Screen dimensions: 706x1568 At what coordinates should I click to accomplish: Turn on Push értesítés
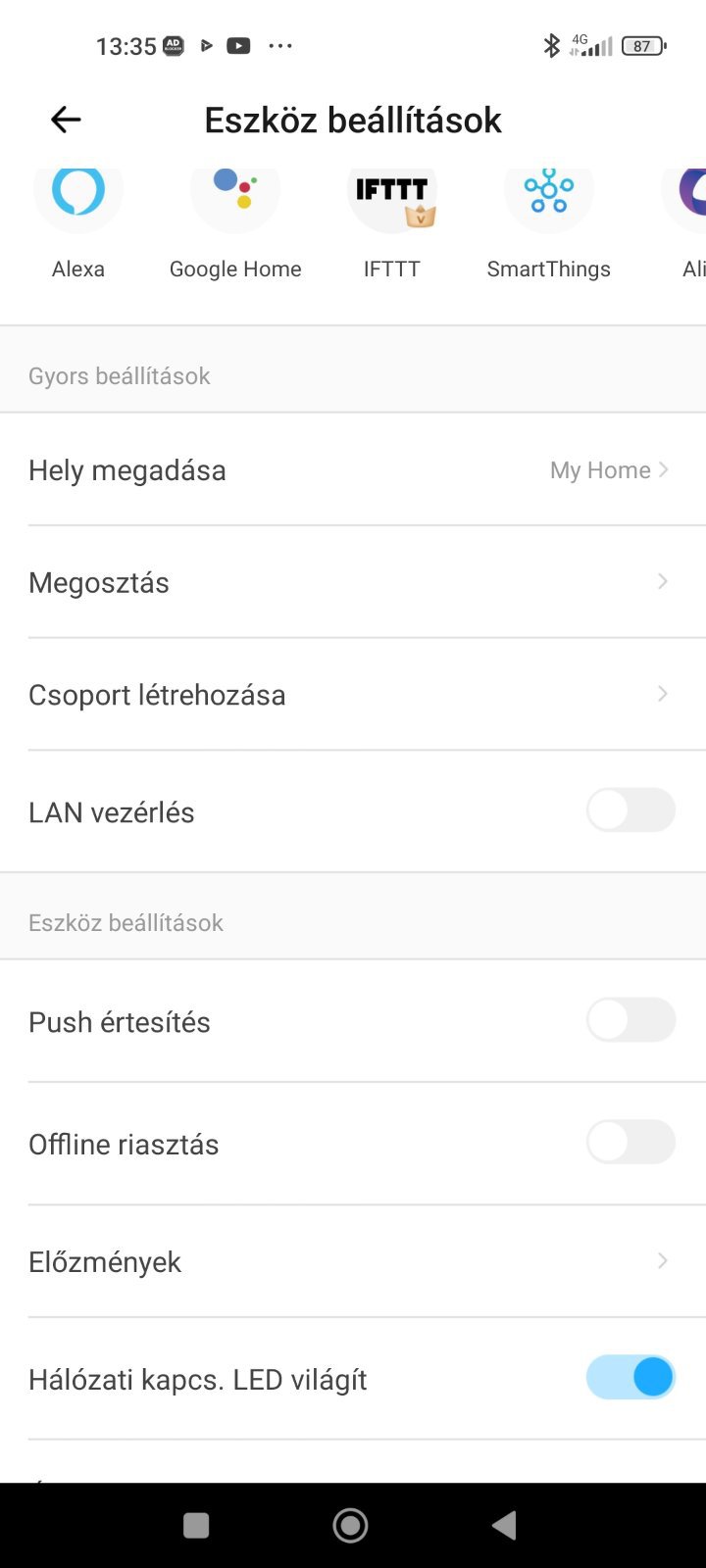click(630, 1020)
